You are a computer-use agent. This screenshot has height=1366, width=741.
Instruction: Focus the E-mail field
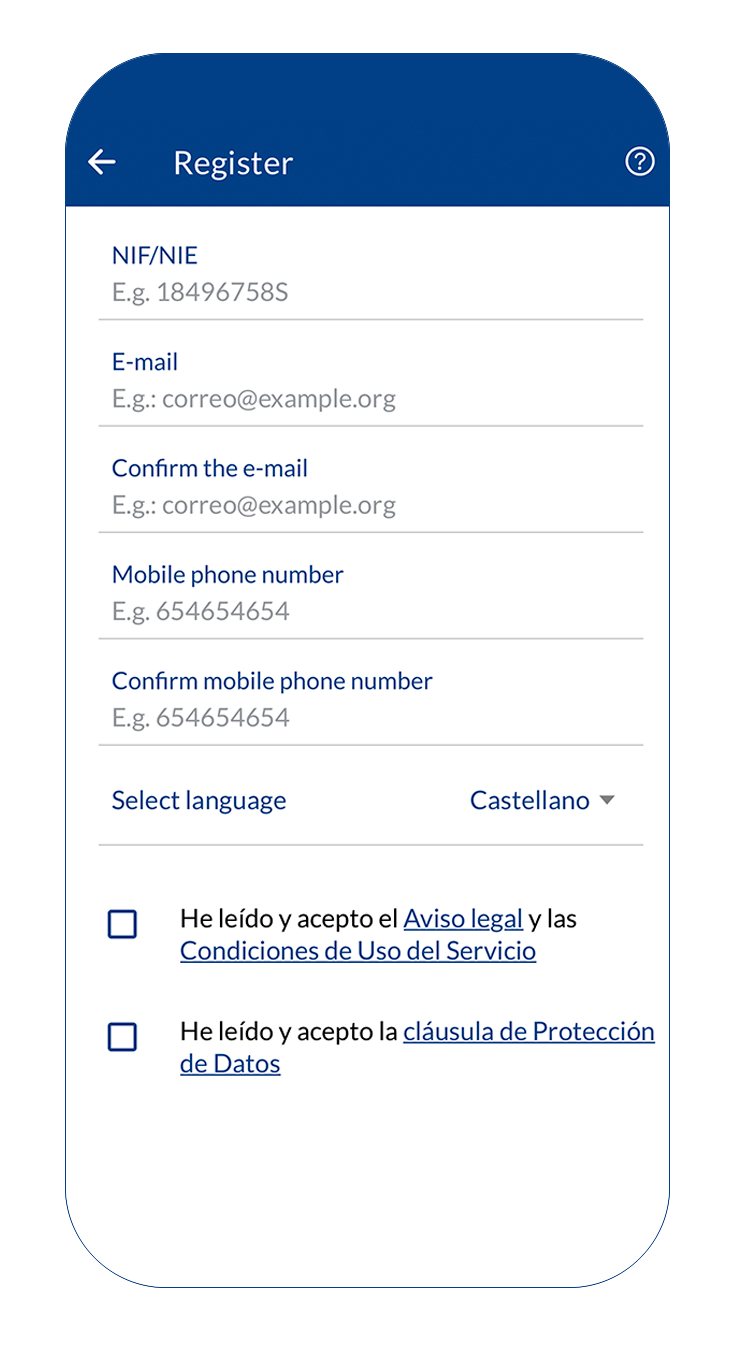click(x=370, y=399)
